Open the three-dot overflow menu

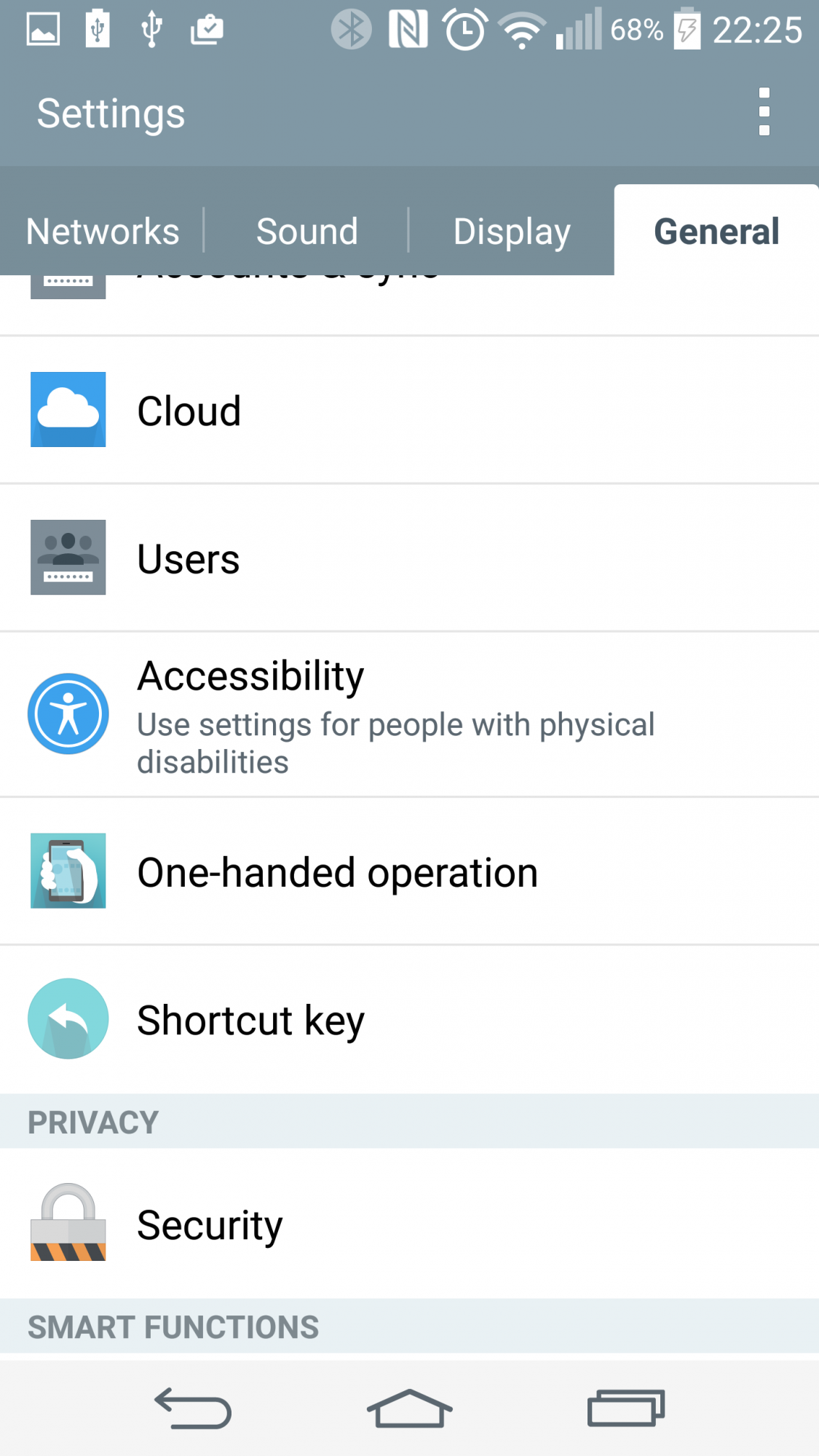point(764,112)
